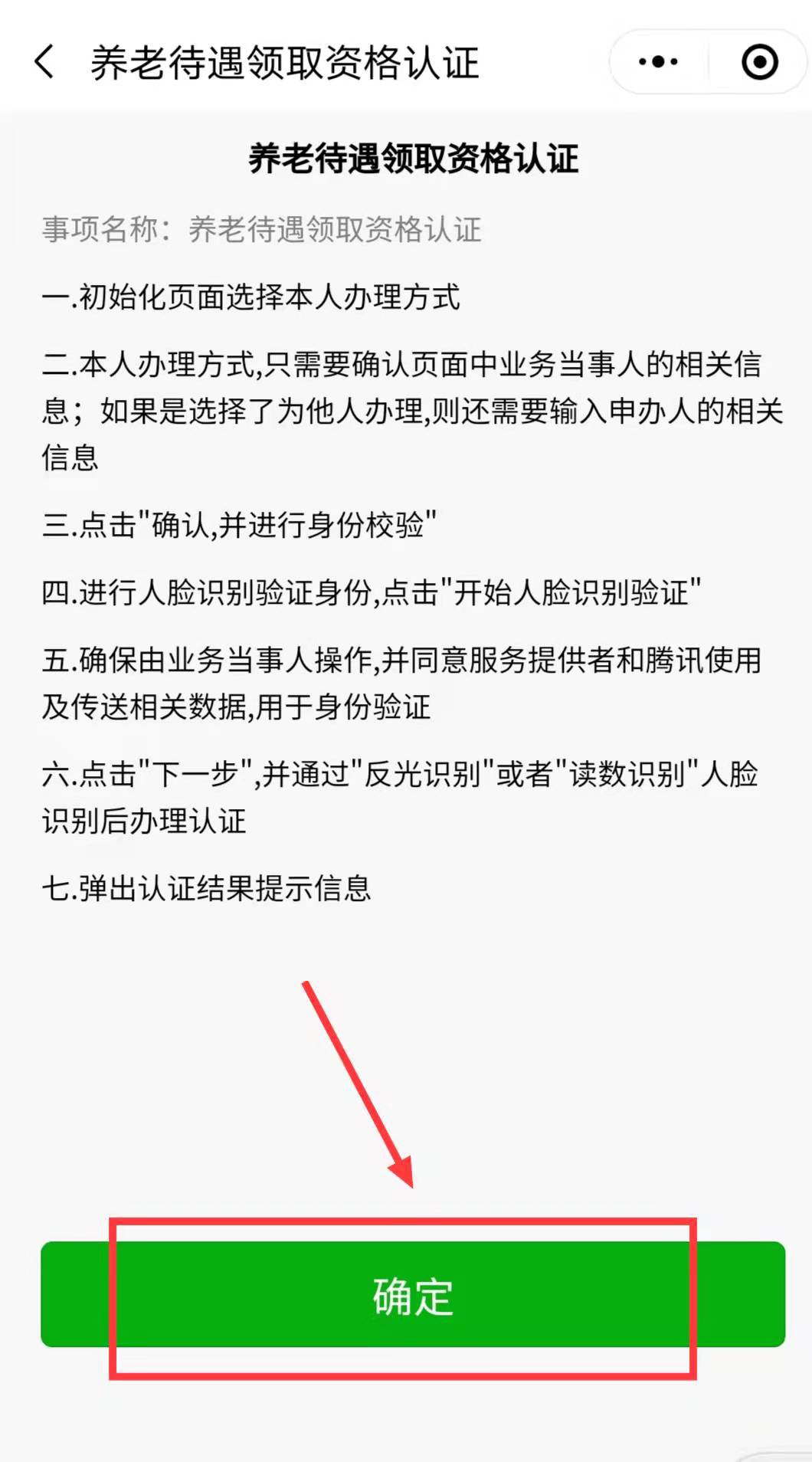Tap the green 确定 button
Viewport: 812px width, 1462px height.
(413, 1295)
